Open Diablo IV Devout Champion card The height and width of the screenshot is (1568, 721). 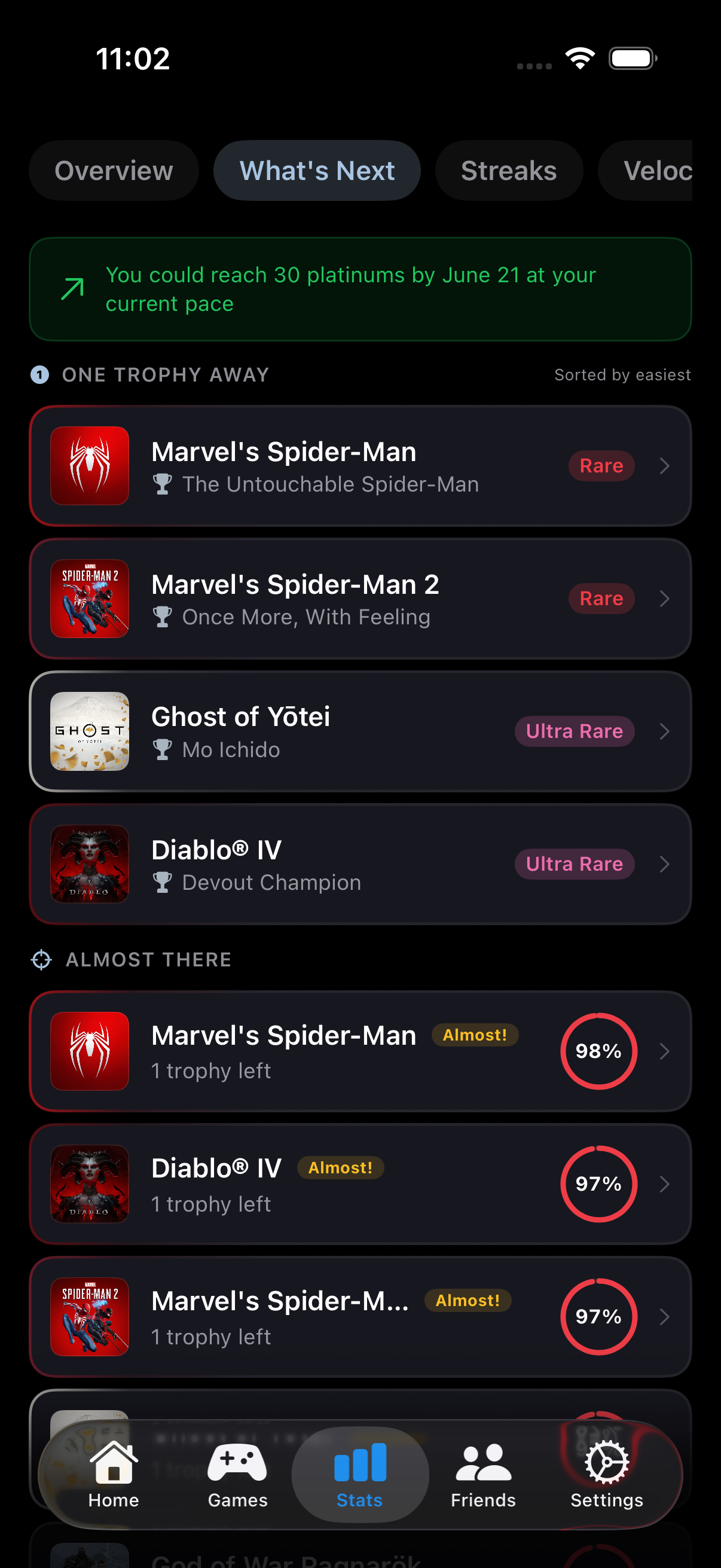pyautogui.click(x=359, y=864)
